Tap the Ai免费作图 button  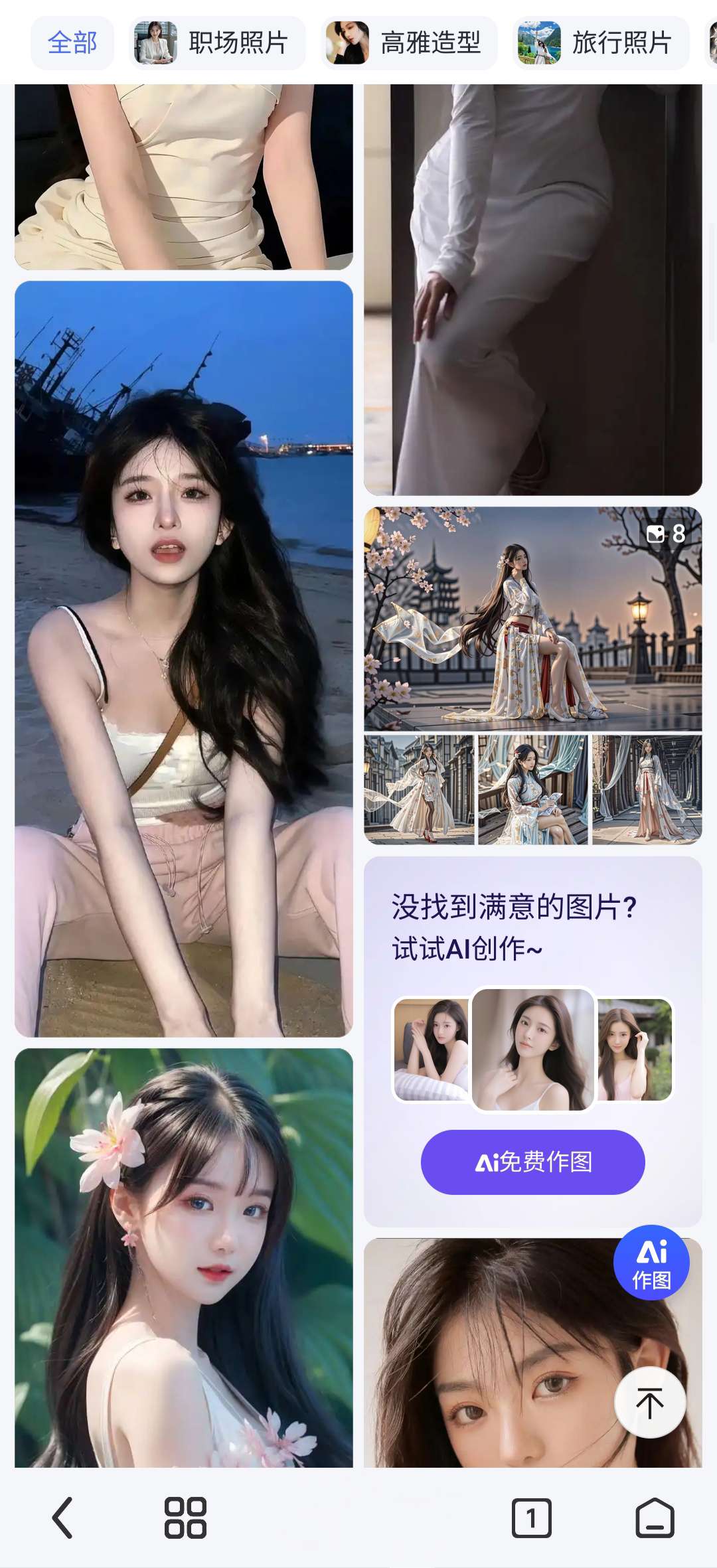click(x=532, y=1162)
